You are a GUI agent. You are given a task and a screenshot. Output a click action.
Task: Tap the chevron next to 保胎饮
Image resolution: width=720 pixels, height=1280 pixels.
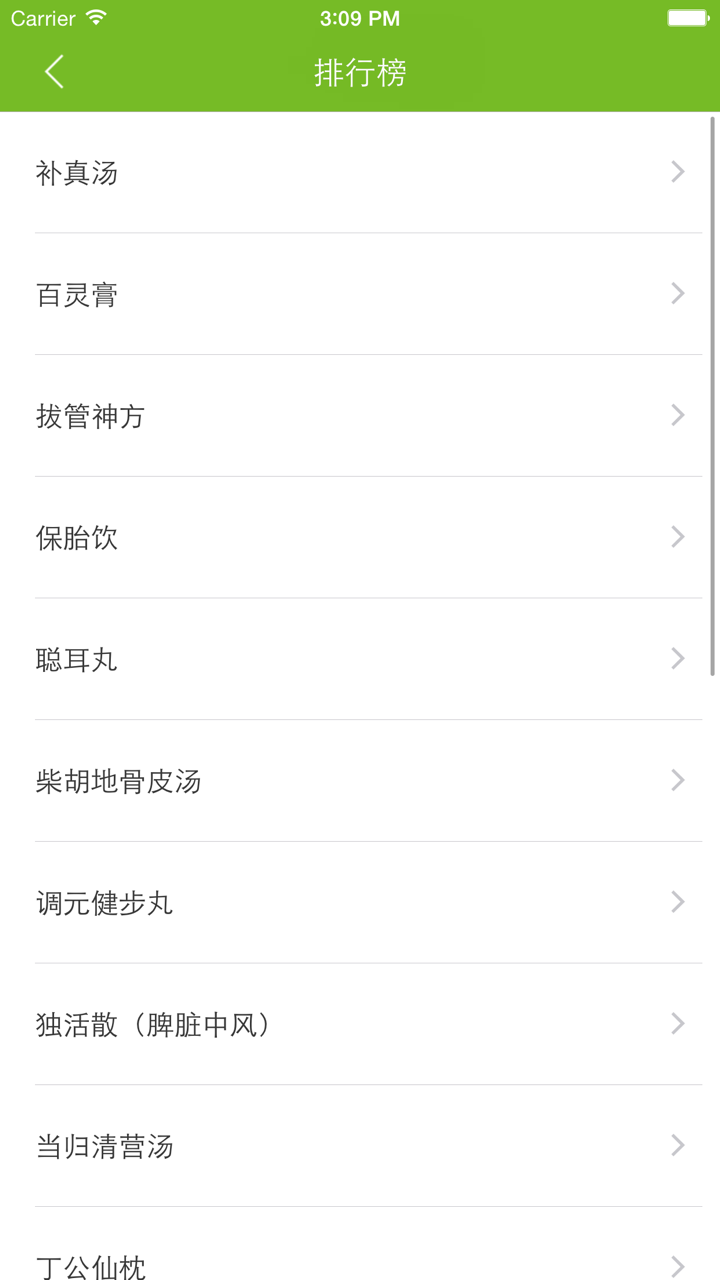[x=676, y=537]
